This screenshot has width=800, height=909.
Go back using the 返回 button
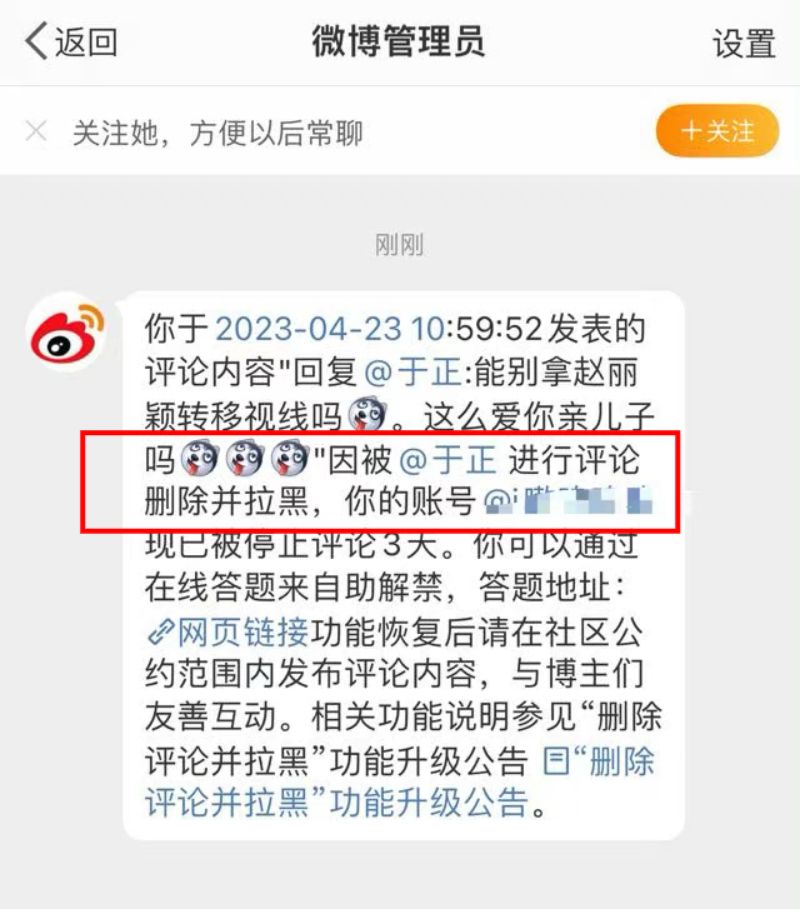click(70, 43)
